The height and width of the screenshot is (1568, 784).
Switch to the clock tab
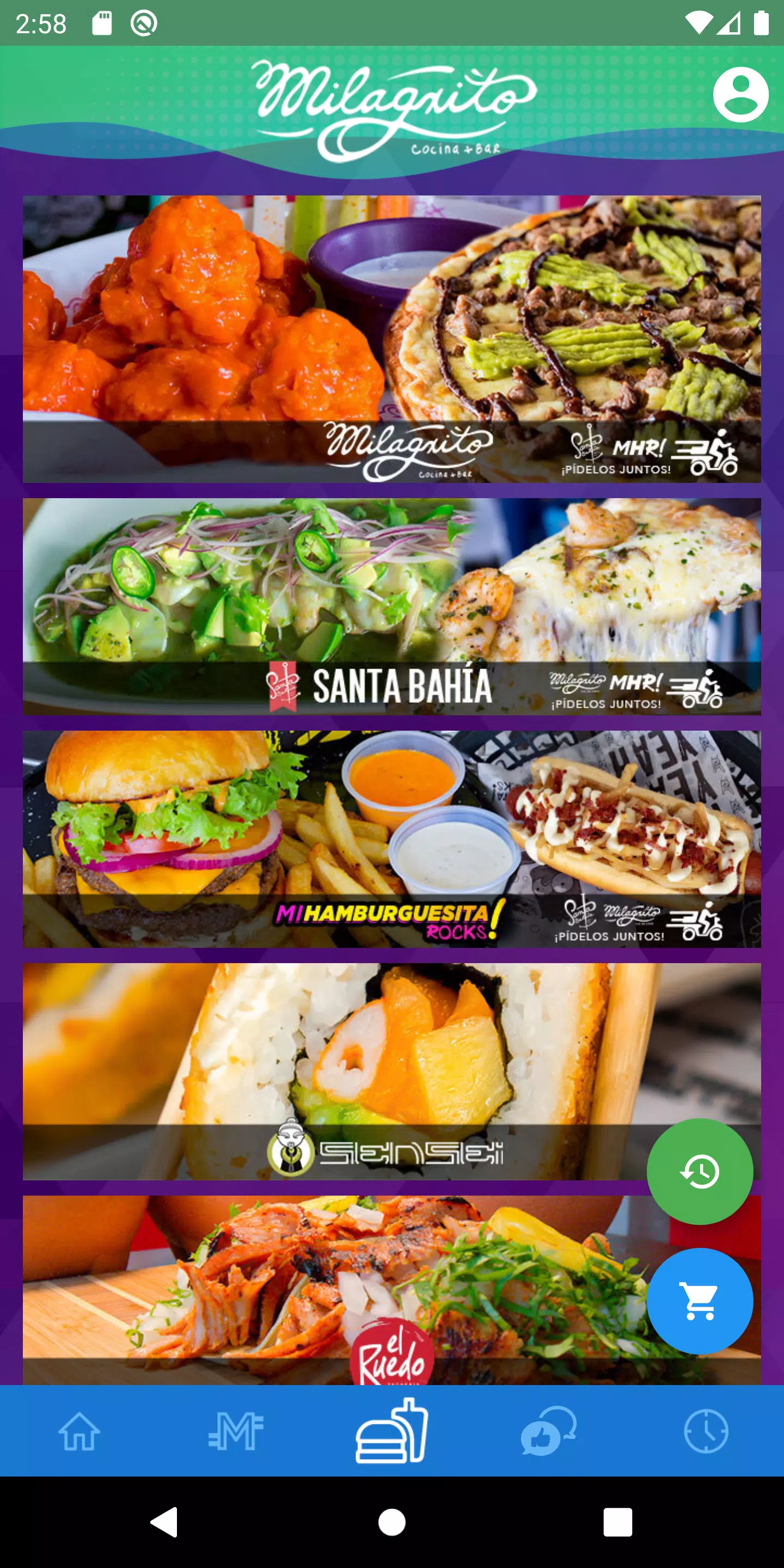pos(706,1432)
